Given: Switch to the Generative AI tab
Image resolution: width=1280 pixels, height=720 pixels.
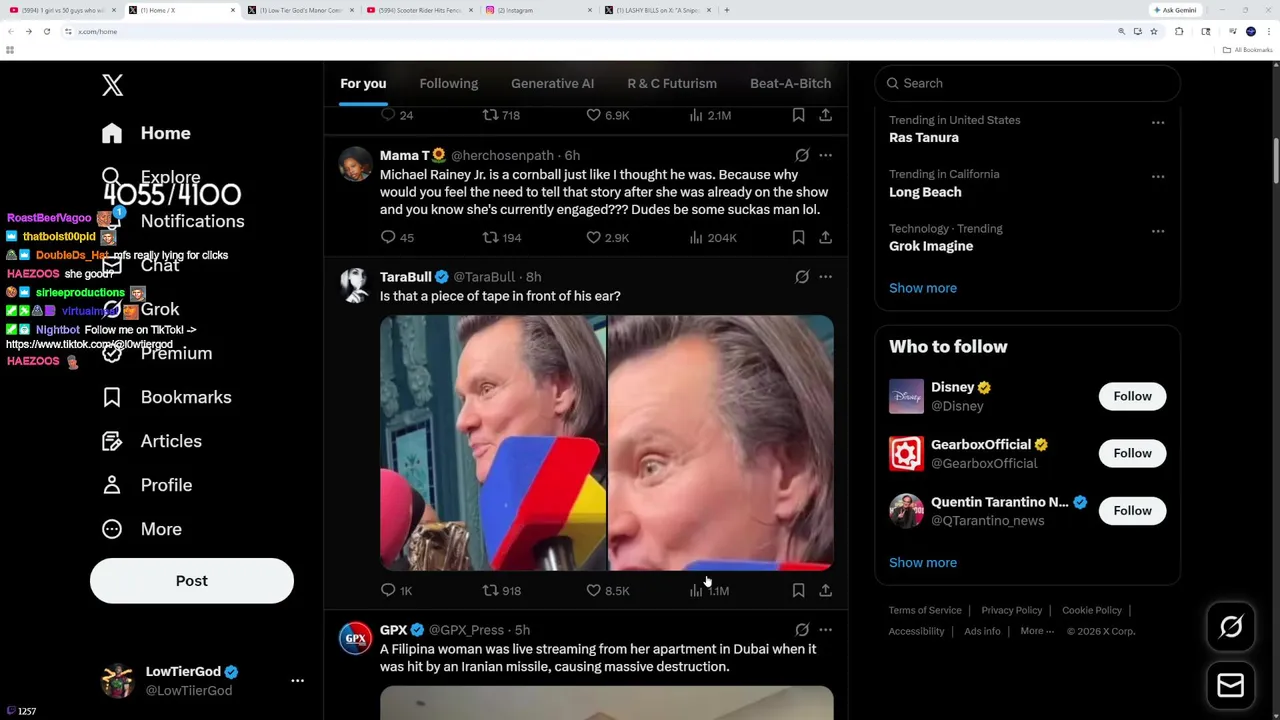Looking at the screenshot, I should (552, 84).
